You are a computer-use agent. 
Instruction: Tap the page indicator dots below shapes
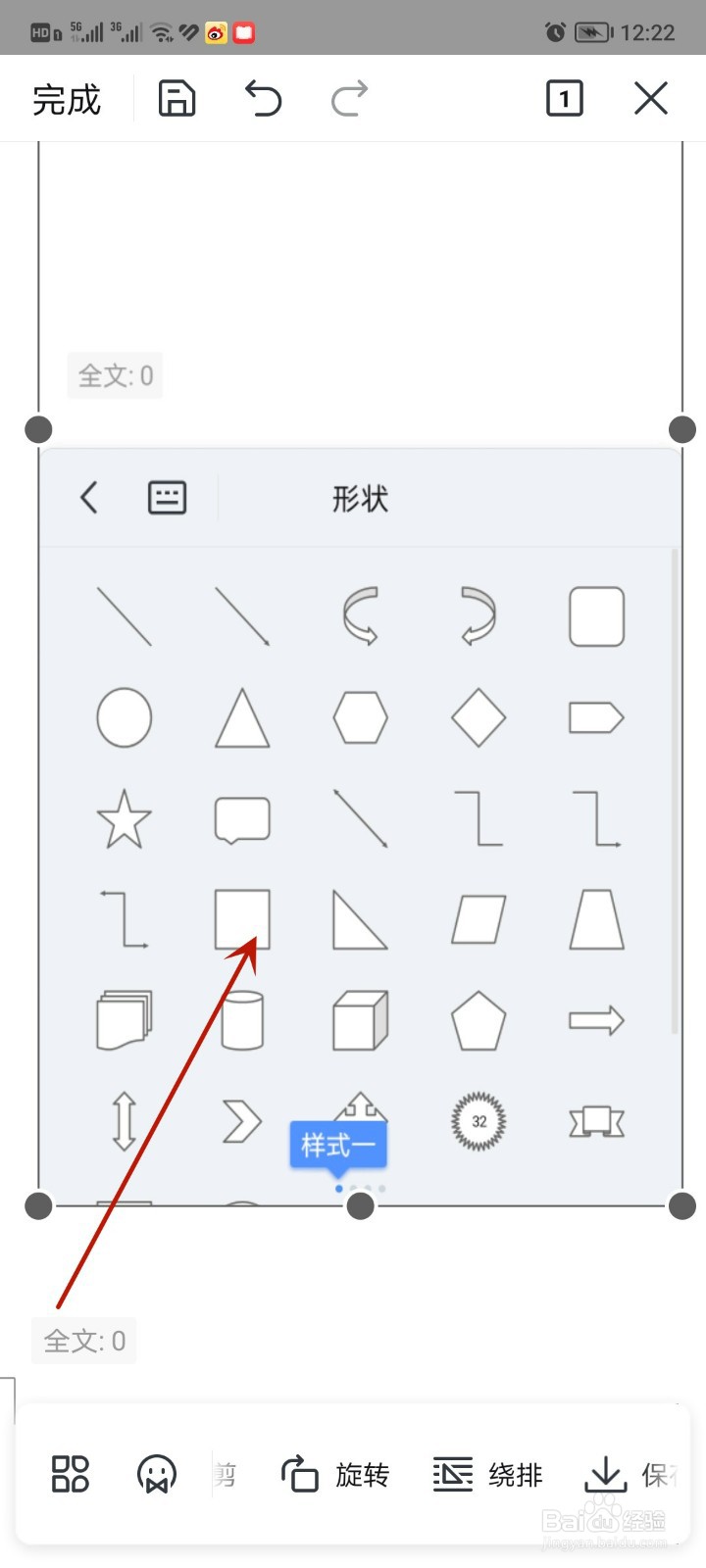click(359, 1186)
